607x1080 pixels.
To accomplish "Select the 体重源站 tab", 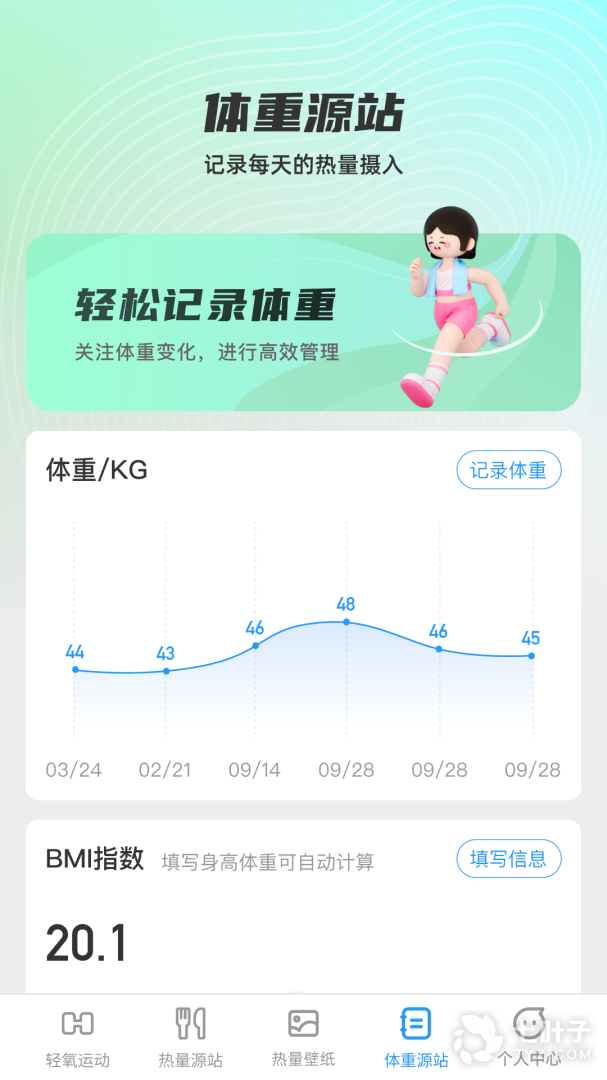I will click(x=416, y=1036).
